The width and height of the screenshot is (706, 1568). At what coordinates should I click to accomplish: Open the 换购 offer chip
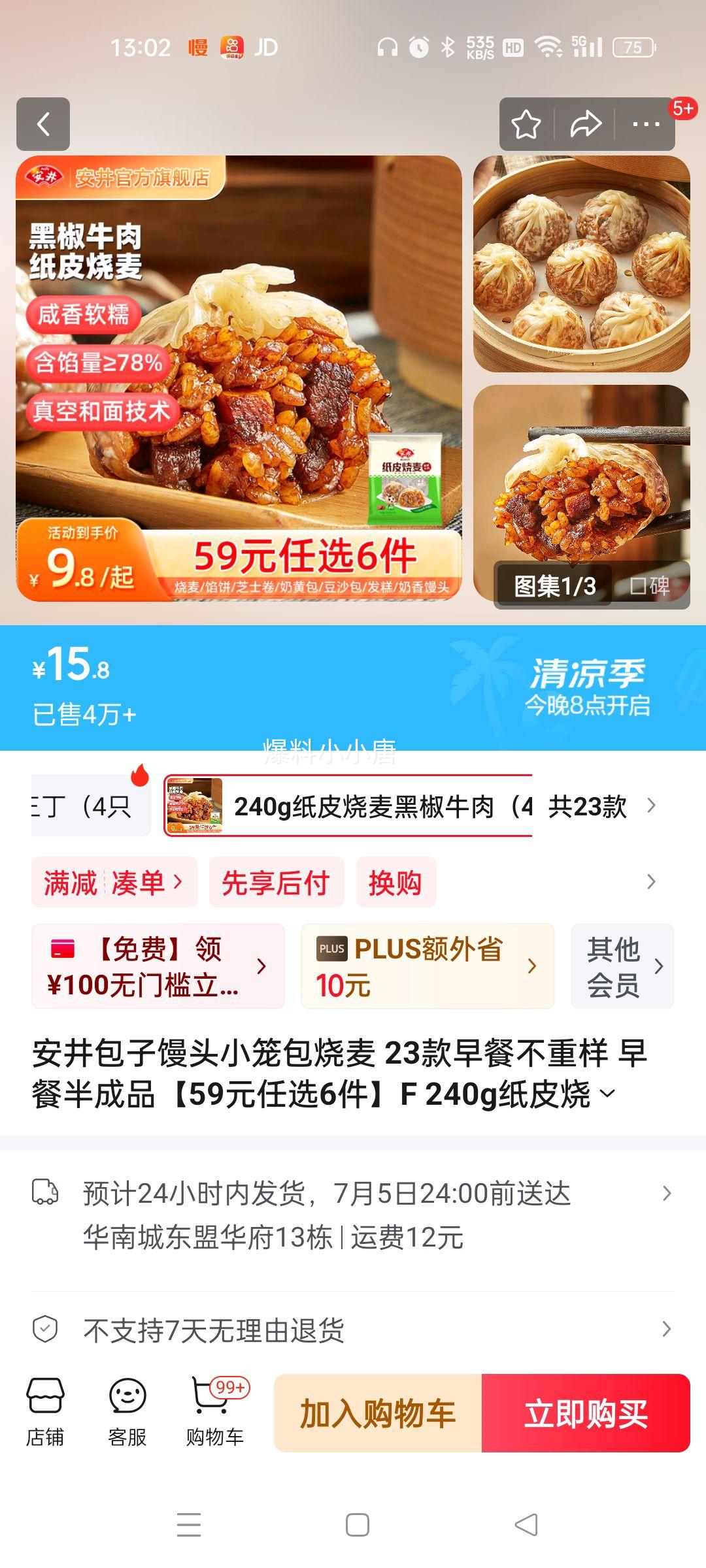[x=395, y=883]
